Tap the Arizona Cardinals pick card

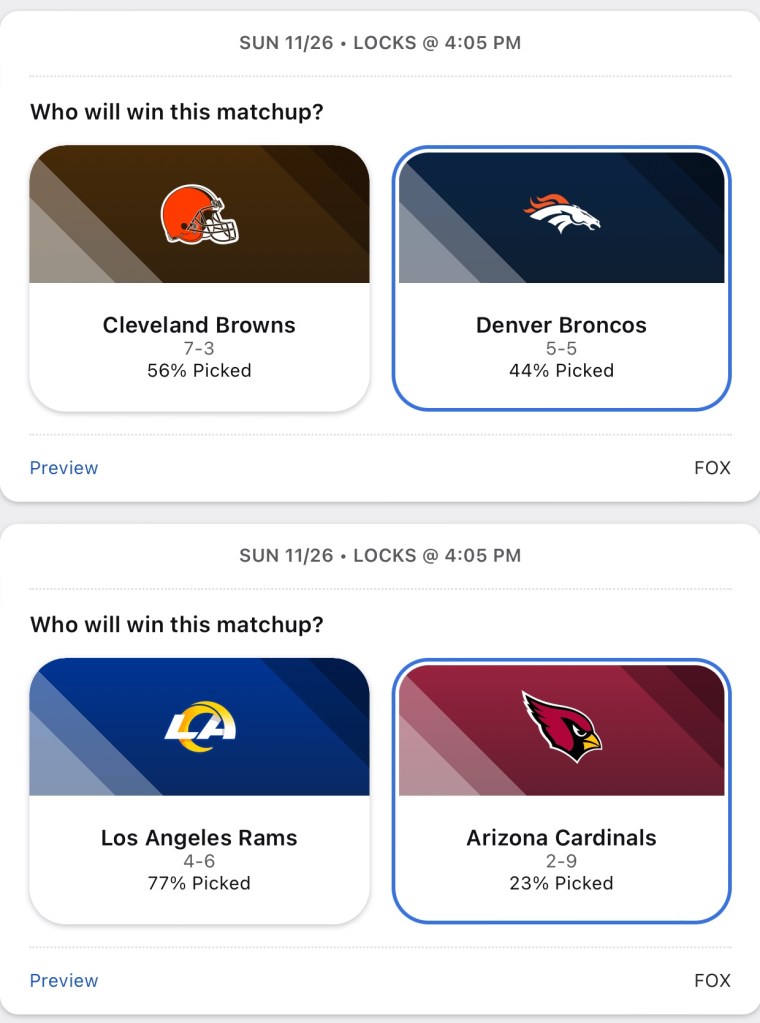pyautogui.click(x=561, y=790)
